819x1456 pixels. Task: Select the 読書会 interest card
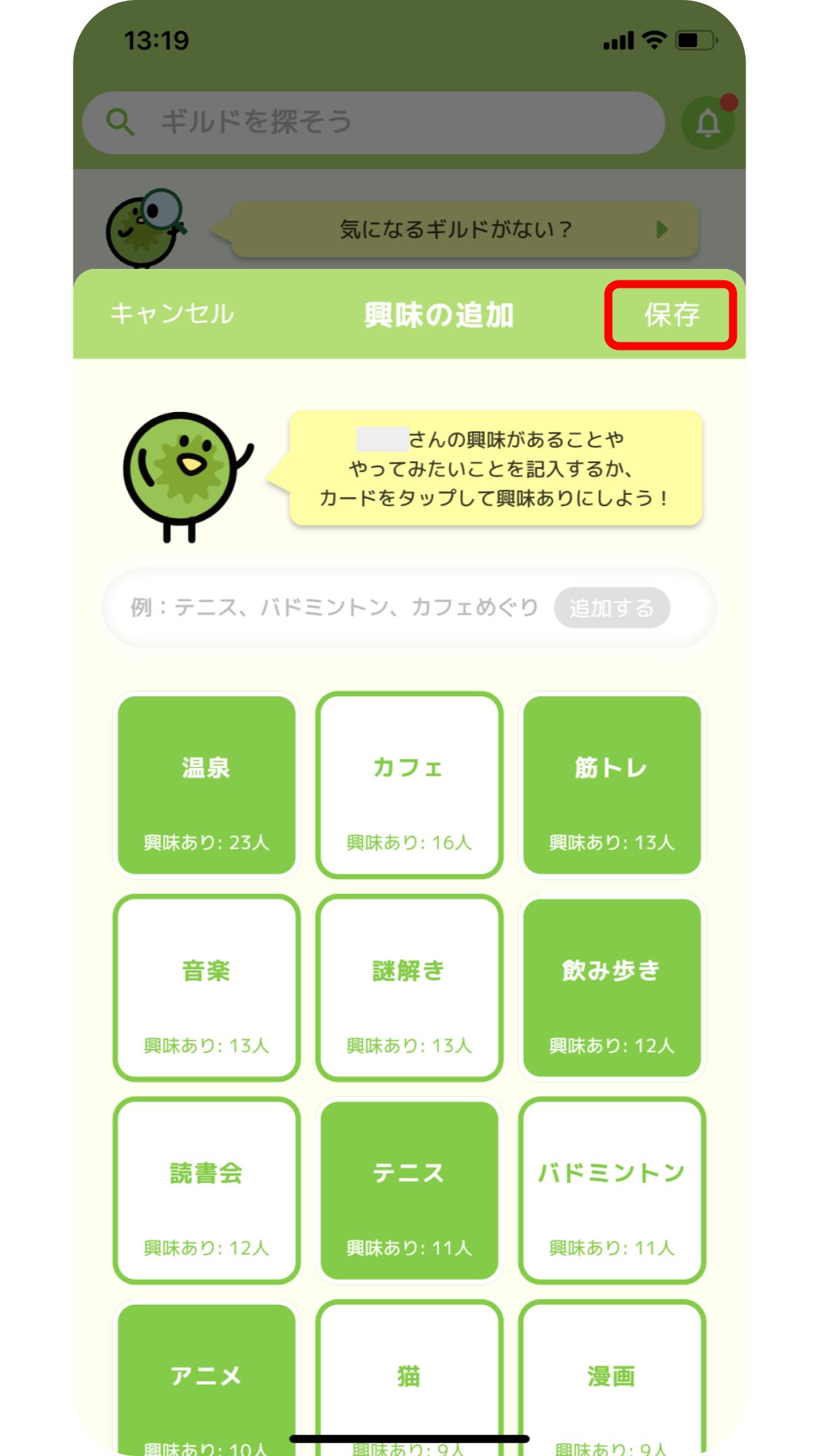[206, 1190]
